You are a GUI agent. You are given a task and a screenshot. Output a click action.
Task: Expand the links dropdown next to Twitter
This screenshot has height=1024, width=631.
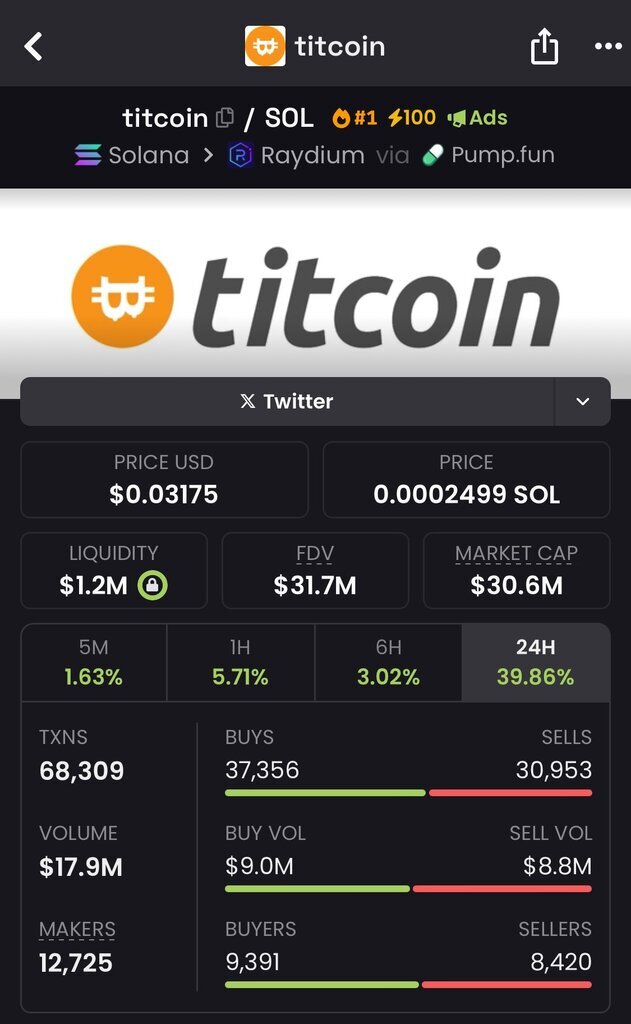pos(583,401)
